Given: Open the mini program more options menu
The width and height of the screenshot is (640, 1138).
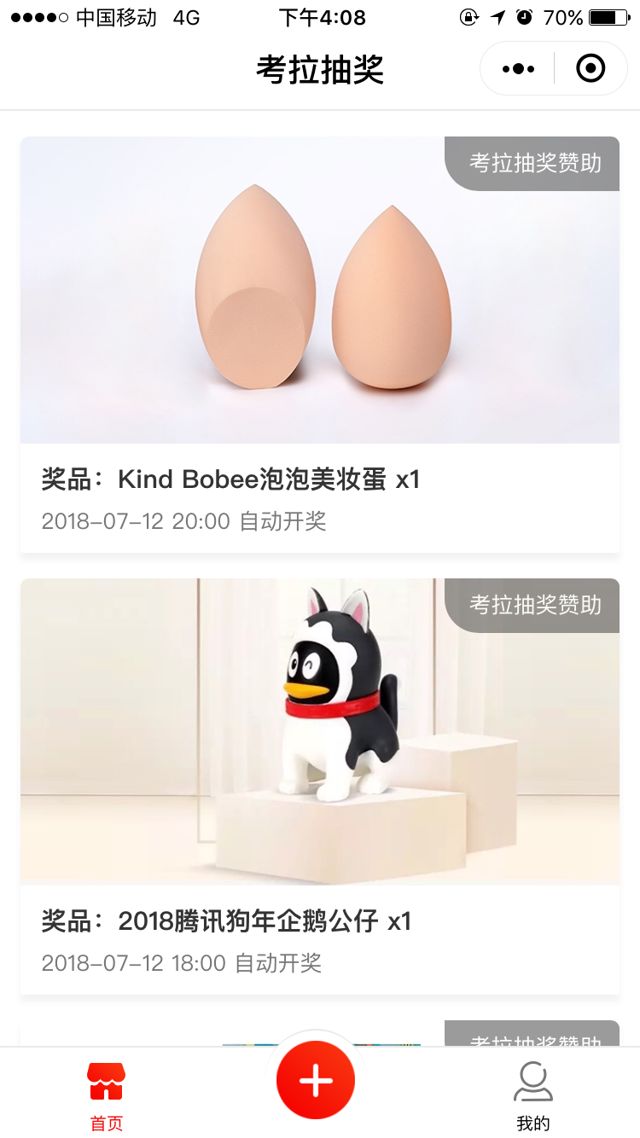Looking at the screenshot, I should tap(518, 69).
